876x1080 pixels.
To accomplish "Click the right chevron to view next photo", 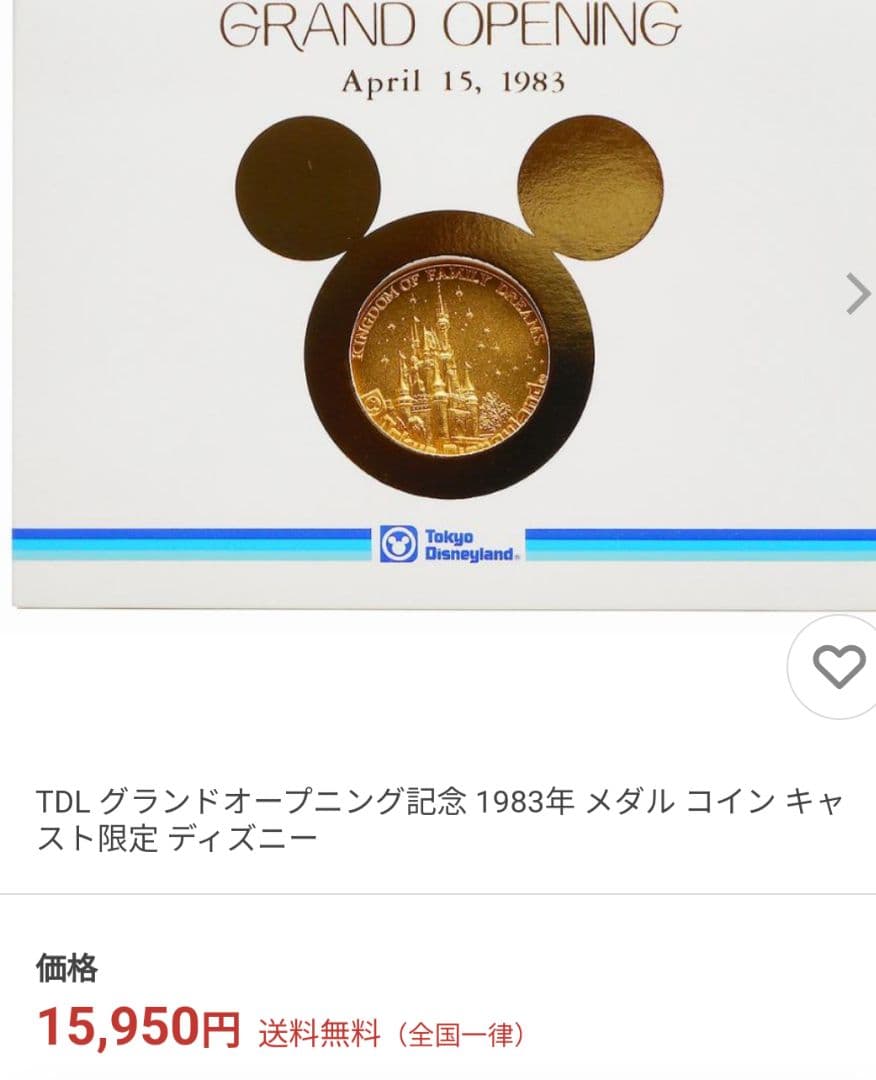I will (x=858, y=295).
